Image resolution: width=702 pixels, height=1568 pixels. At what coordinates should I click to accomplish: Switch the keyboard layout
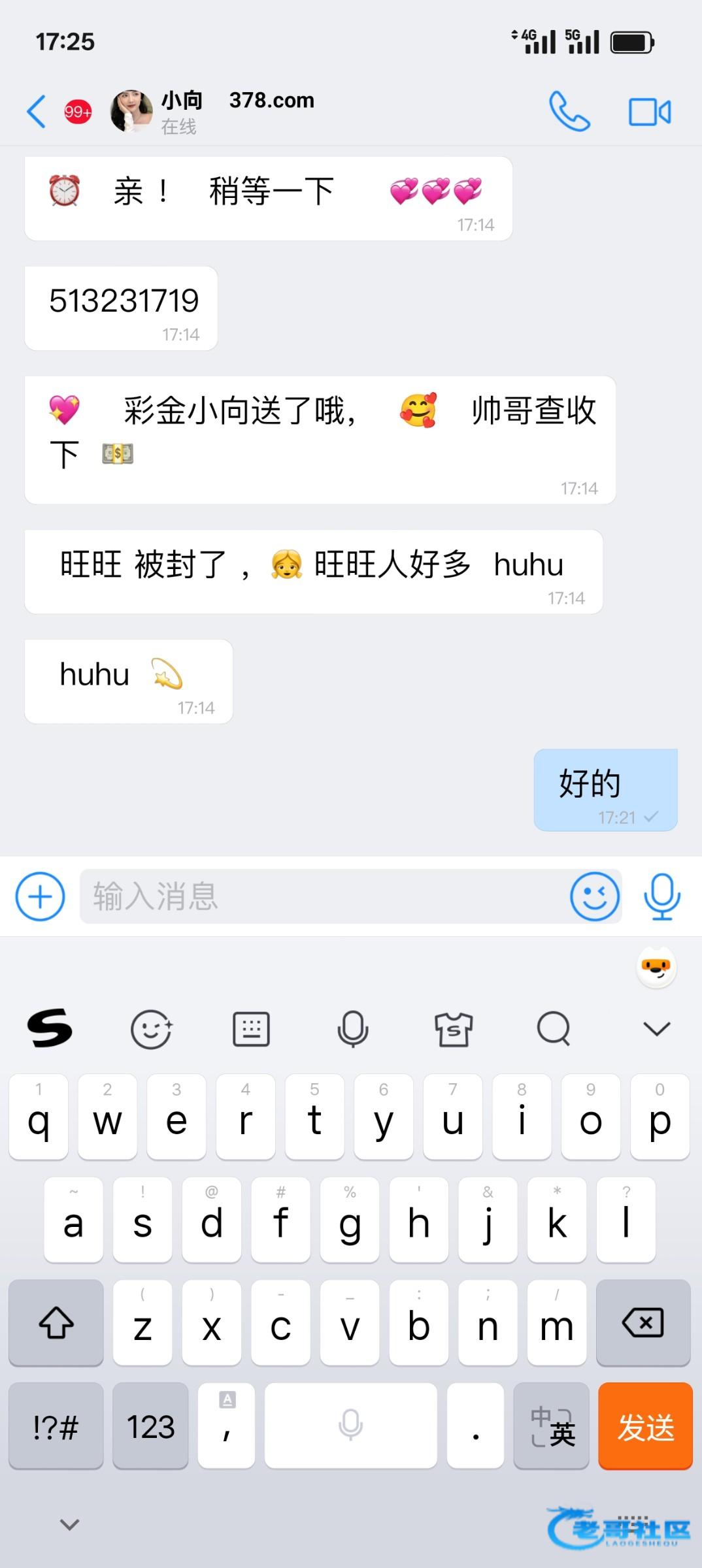click(x=251, y=1029)
